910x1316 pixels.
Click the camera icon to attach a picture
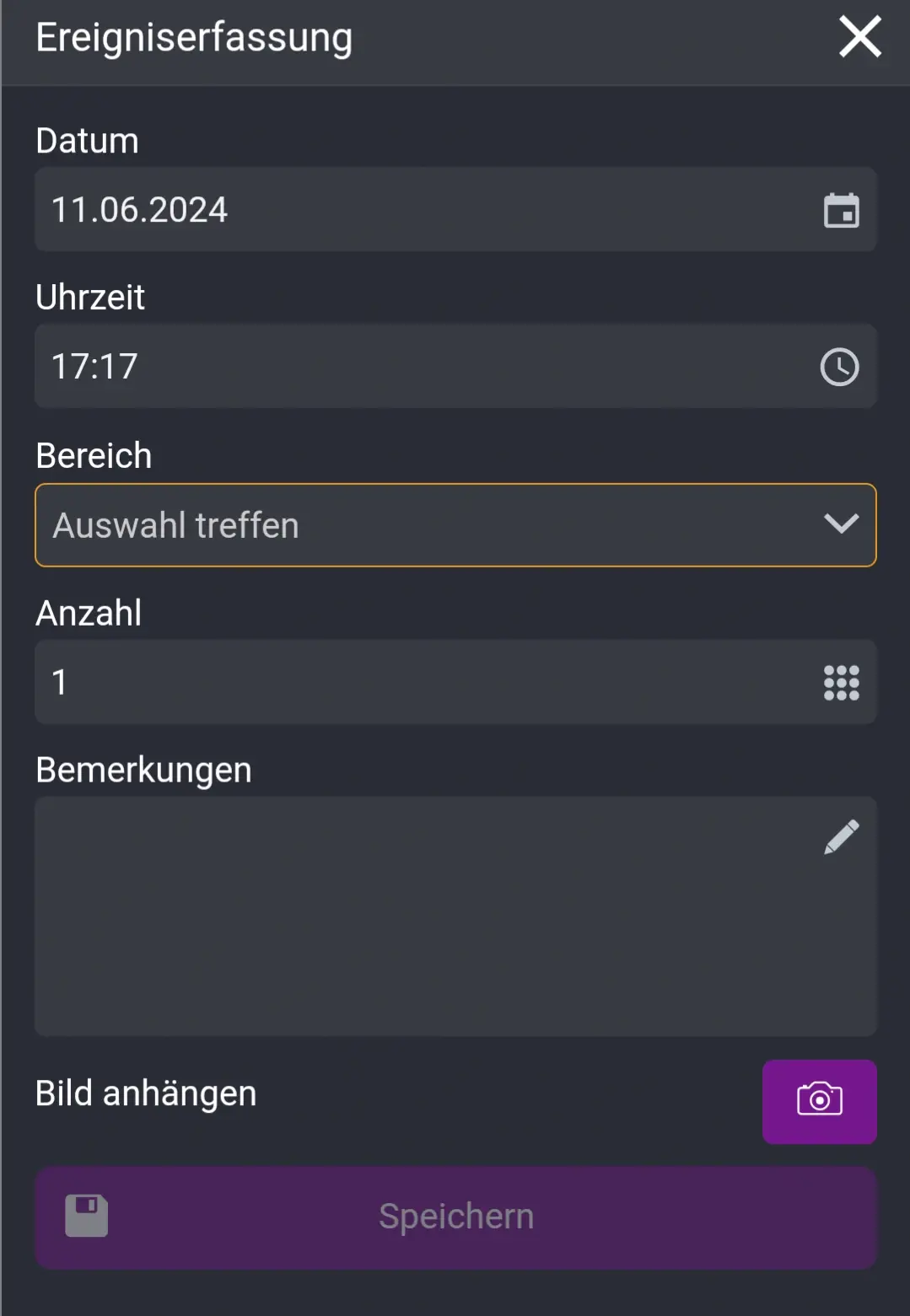click(818, 1101)
